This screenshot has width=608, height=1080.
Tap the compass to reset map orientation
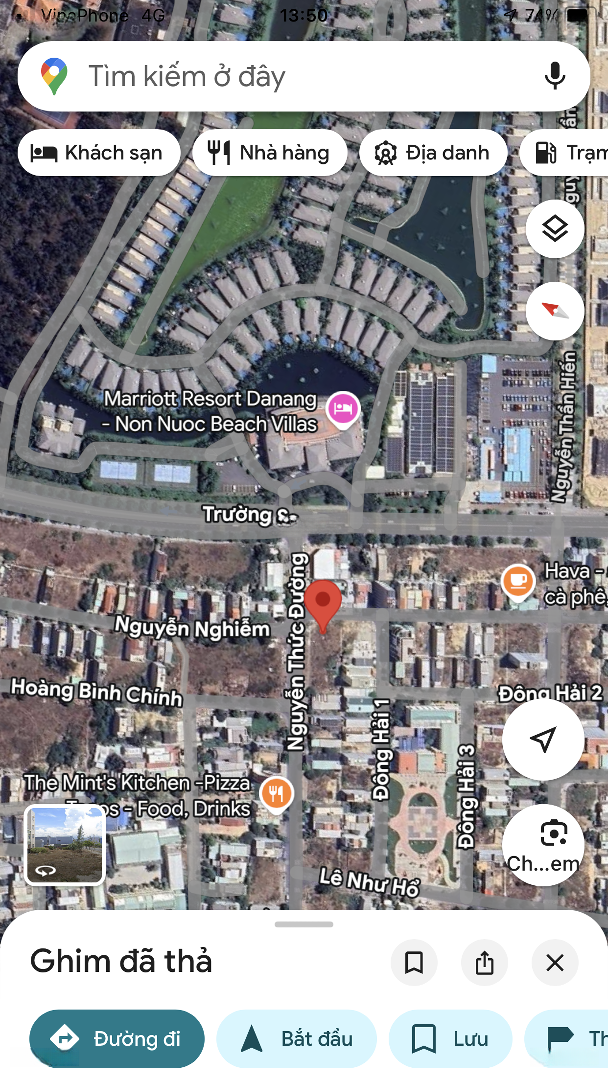point(555,310)
